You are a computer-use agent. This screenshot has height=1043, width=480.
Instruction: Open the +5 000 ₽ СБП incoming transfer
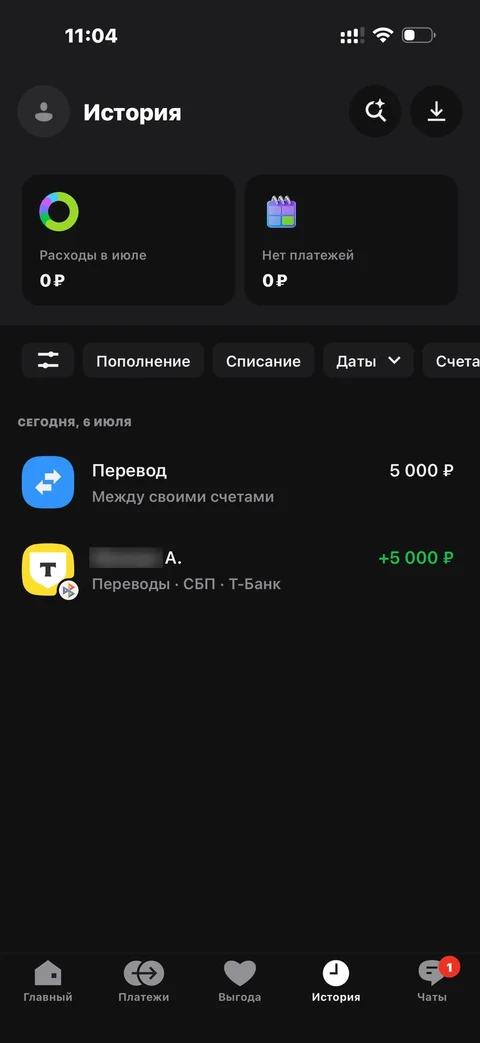coord(240,570)
